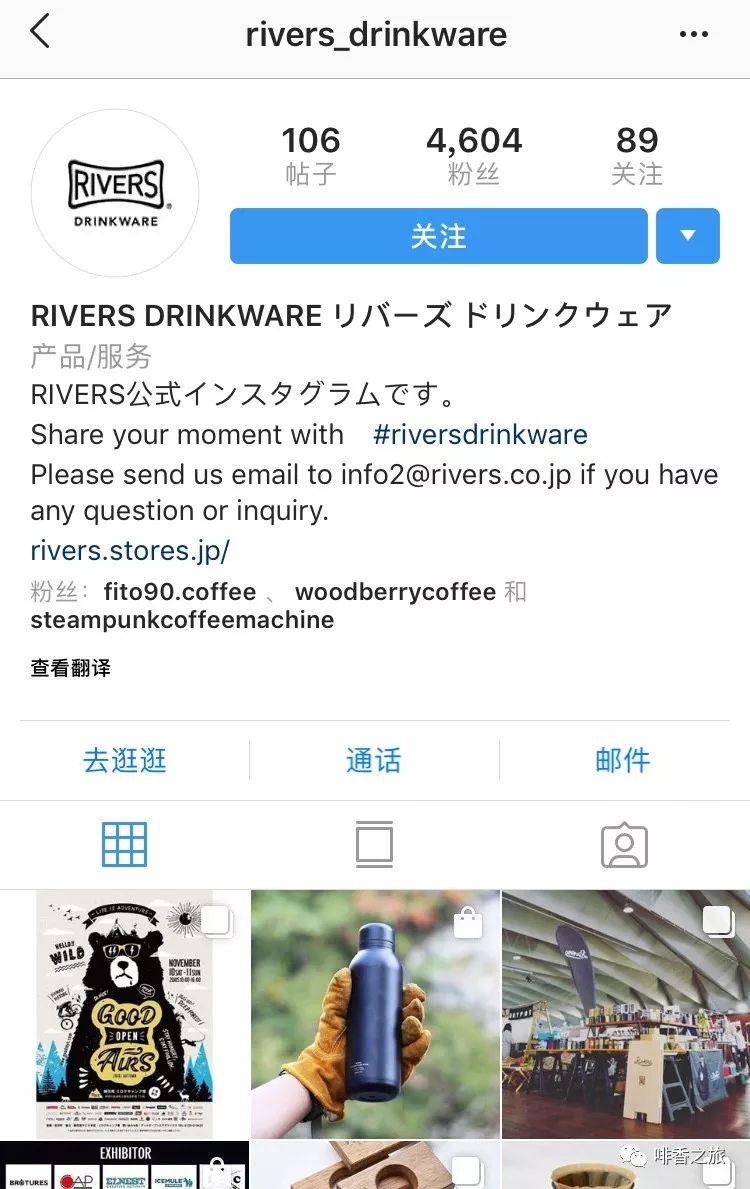Viewport: 750px width, 1189px height.
Task: View the 4,604 followers list
Action: tap(474, 156)
